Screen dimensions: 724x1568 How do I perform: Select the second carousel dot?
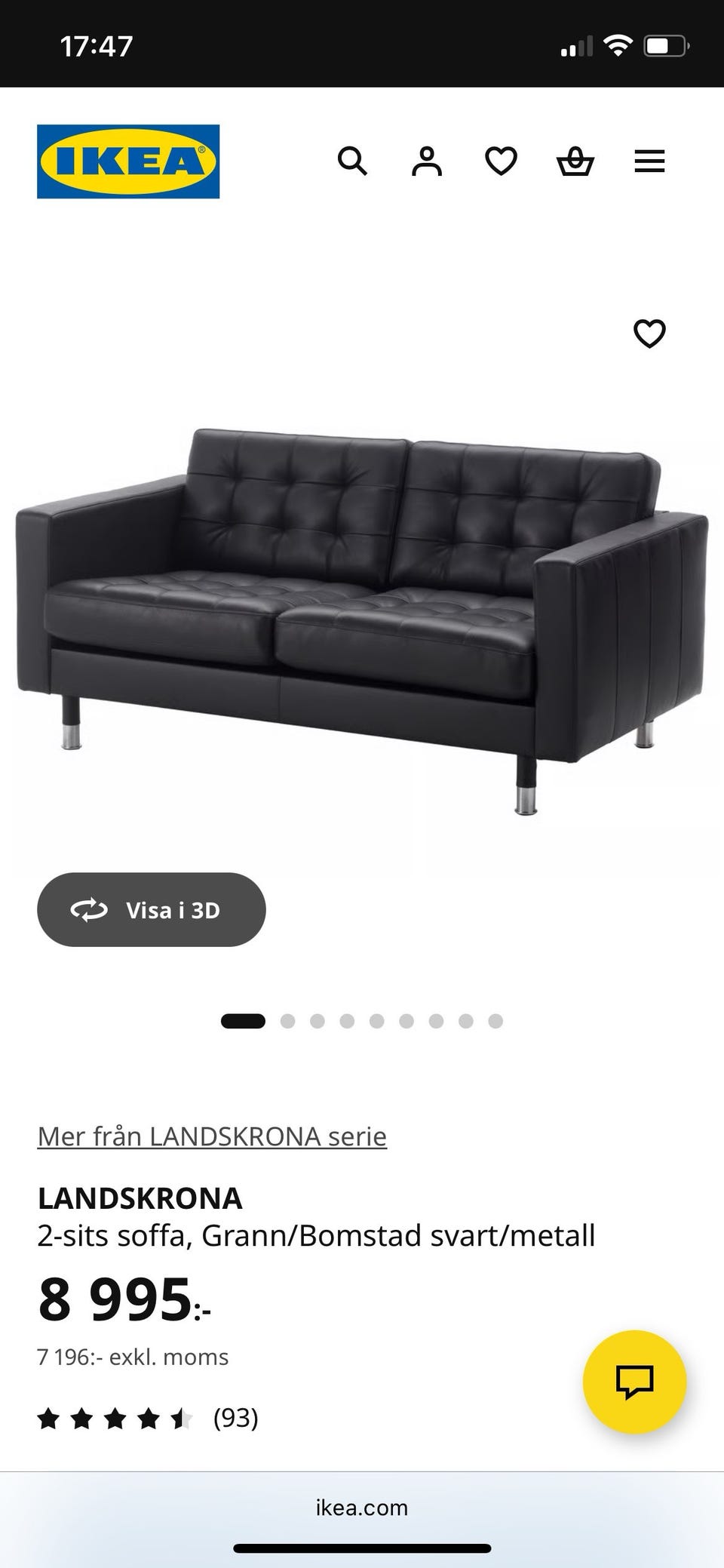[288, 1019]
